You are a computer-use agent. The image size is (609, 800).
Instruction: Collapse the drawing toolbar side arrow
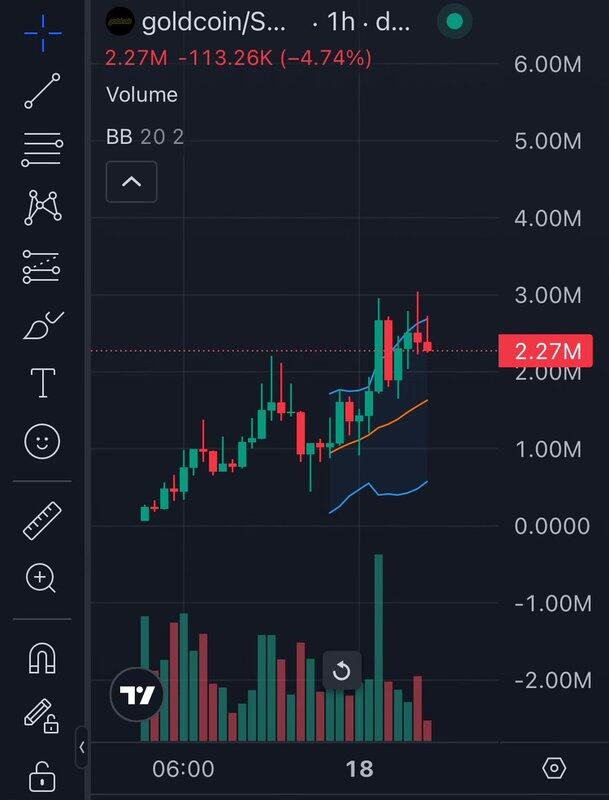coord(82,747)
